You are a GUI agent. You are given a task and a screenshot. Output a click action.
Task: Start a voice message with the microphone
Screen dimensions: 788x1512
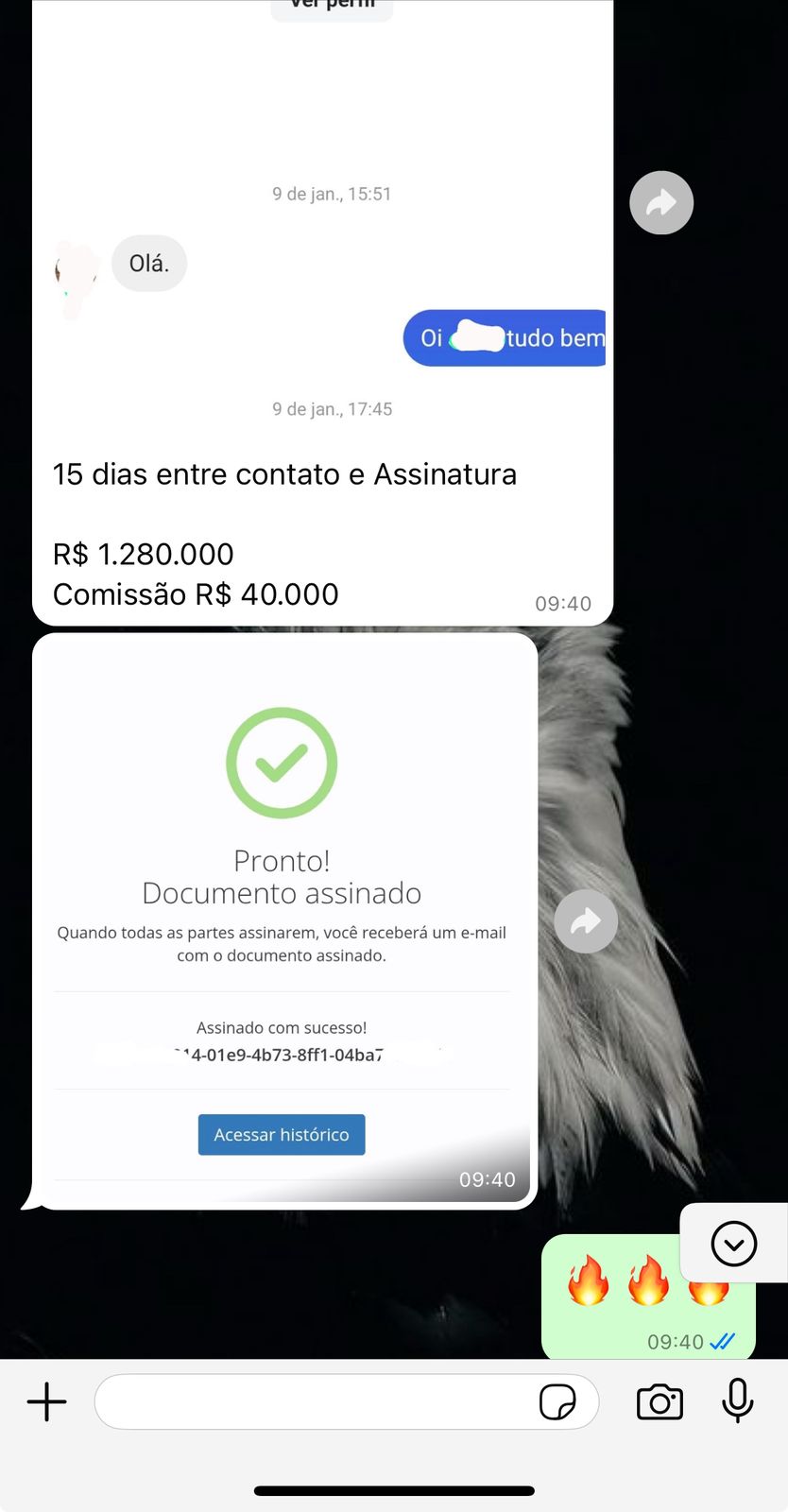pyautogui.click(x=737, y=1400)
